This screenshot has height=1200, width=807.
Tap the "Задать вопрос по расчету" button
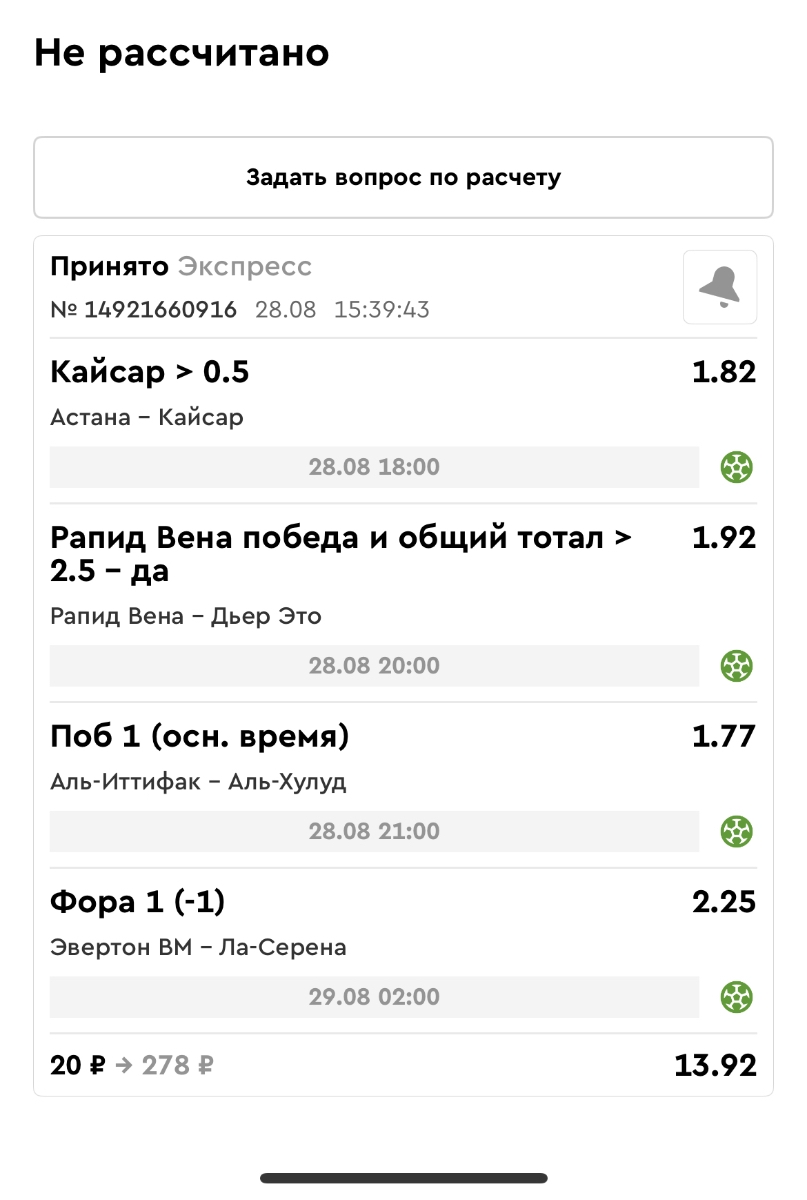pyautogui.click(x=403, y=178)
